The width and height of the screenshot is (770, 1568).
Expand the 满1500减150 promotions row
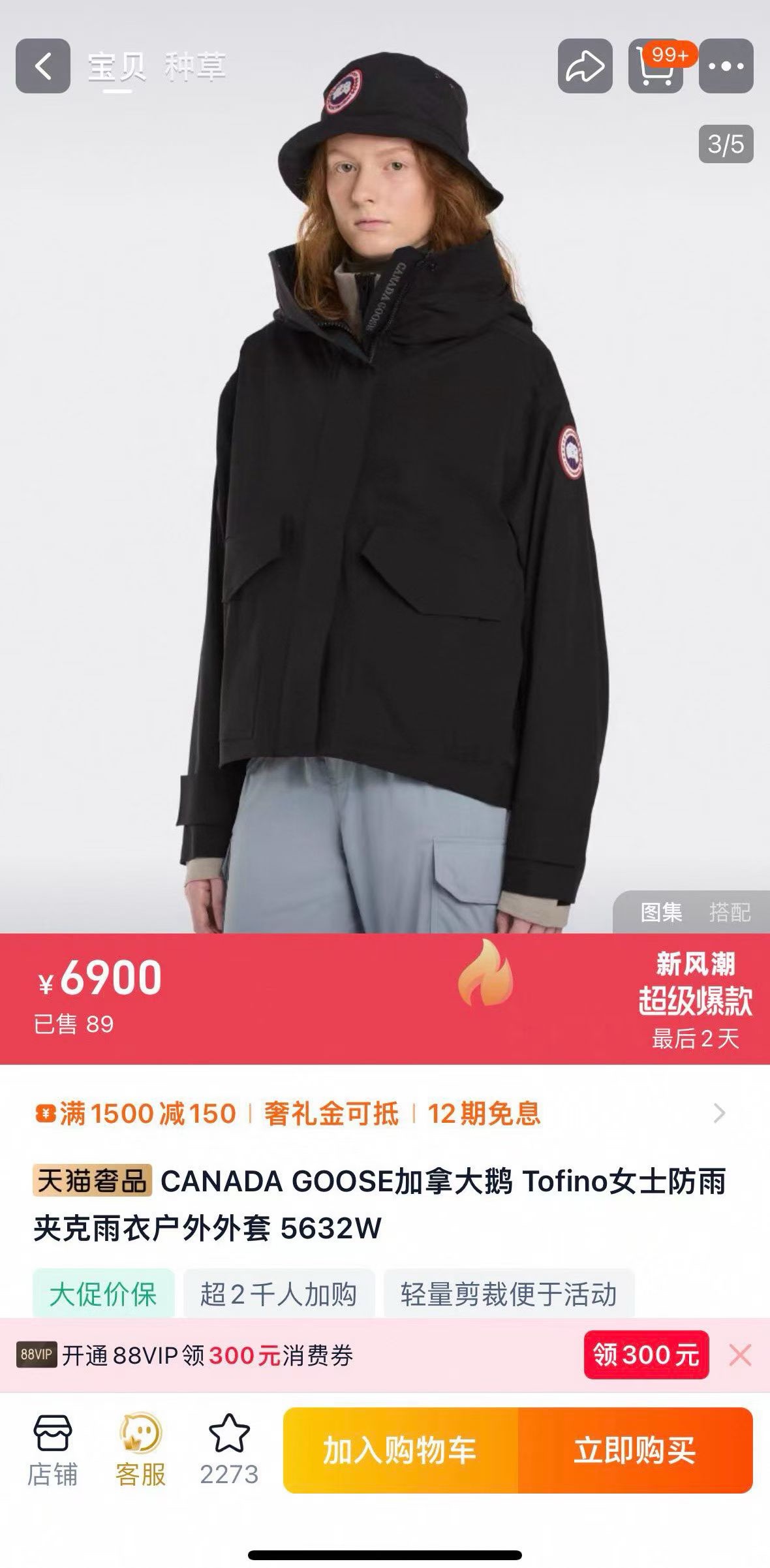tap(719, 1113)
